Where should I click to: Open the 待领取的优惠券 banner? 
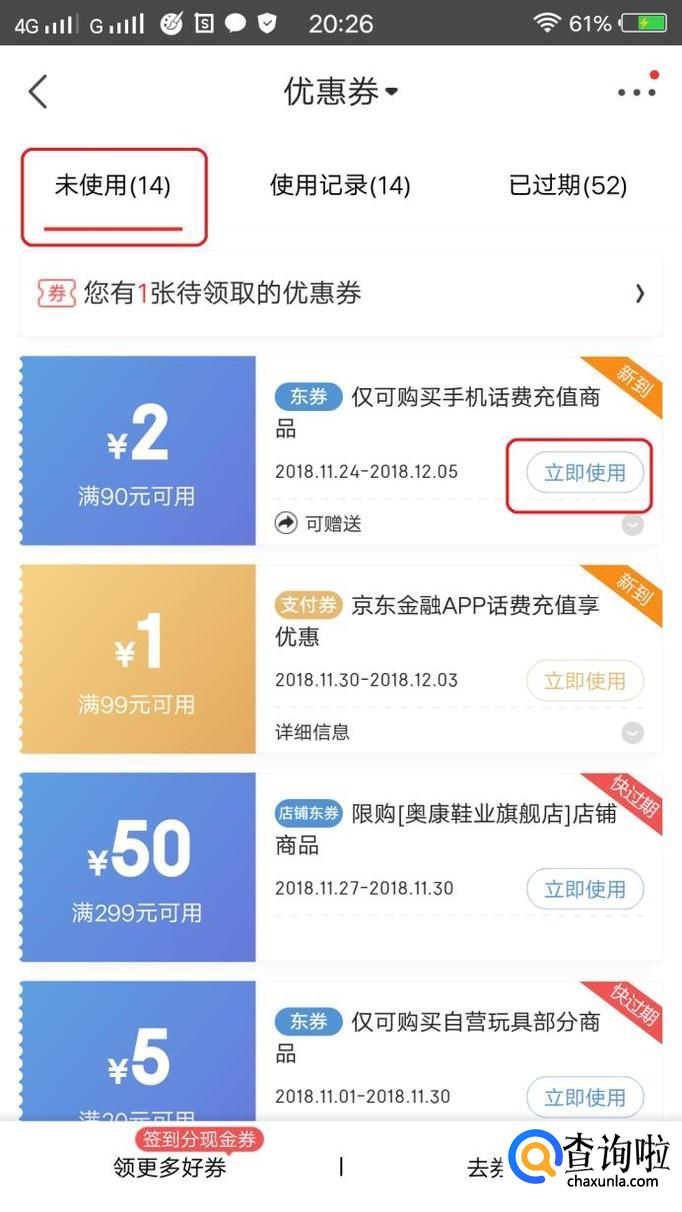click(x=340, y=294)
